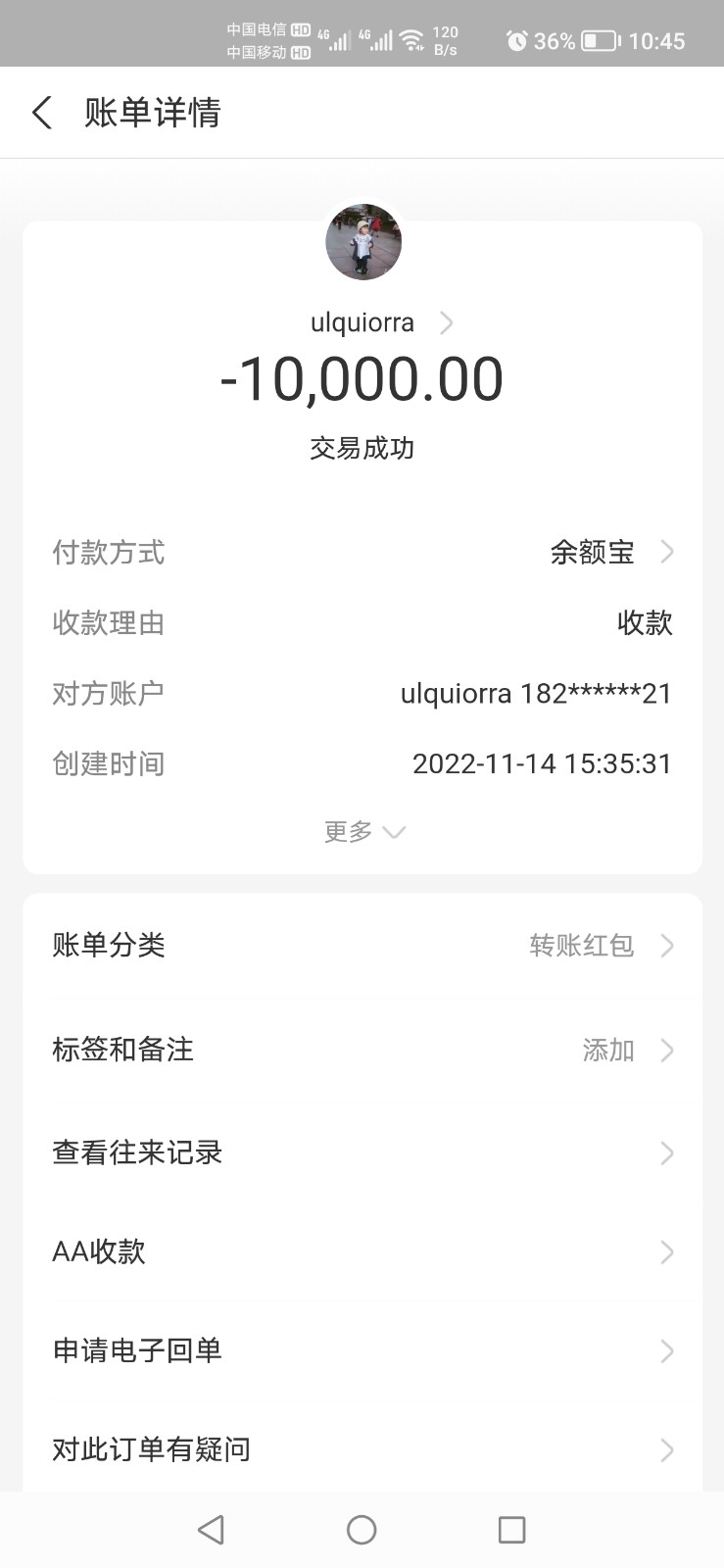This screenshot has width=724, height=1568.
Task: Open the system recent apps view
Action: (x=511, y=1530)
